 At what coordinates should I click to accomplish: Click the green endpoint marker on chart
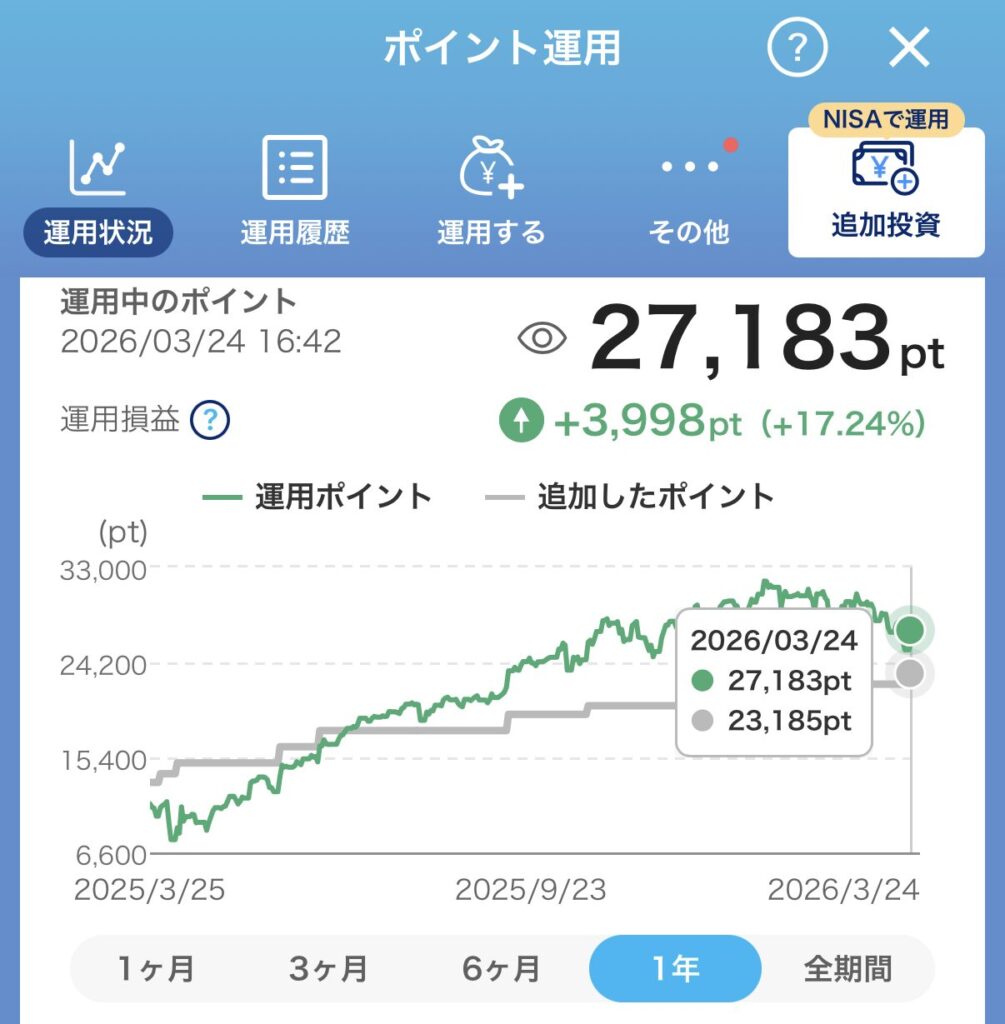(908, 630)
